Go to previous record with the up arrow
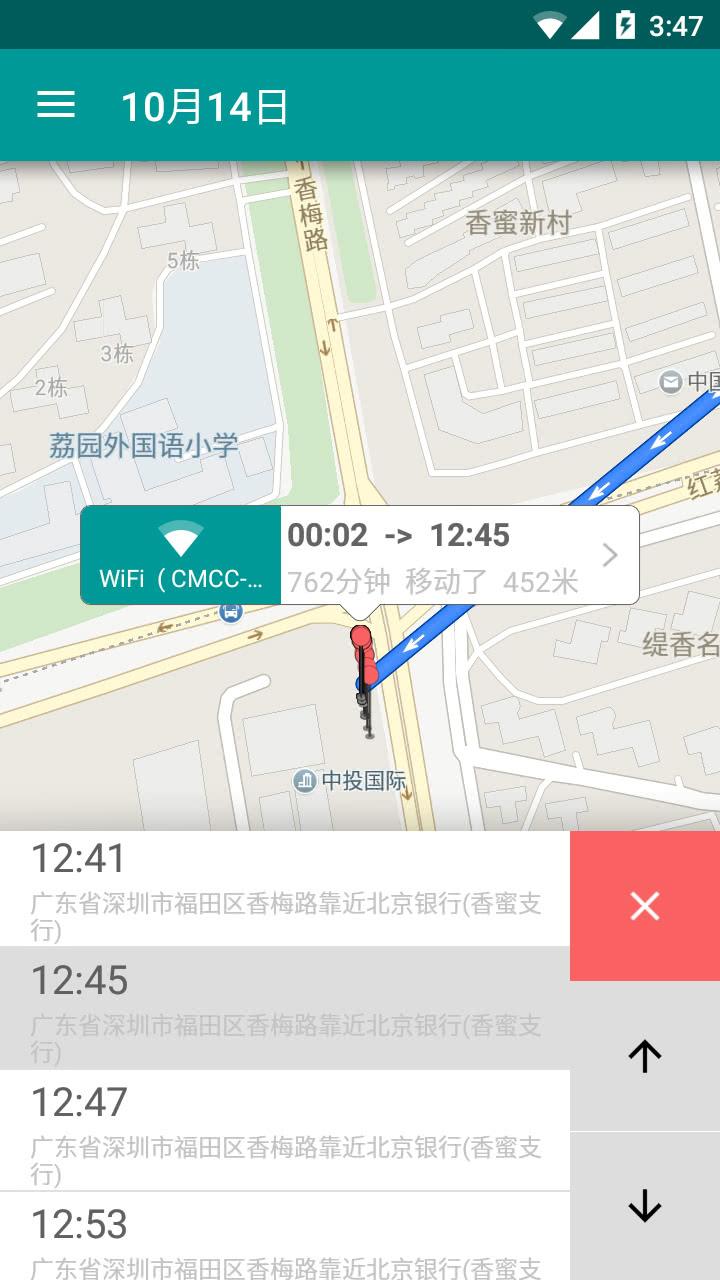Screen dimensions: 720x1280 tap(645, 1056)
